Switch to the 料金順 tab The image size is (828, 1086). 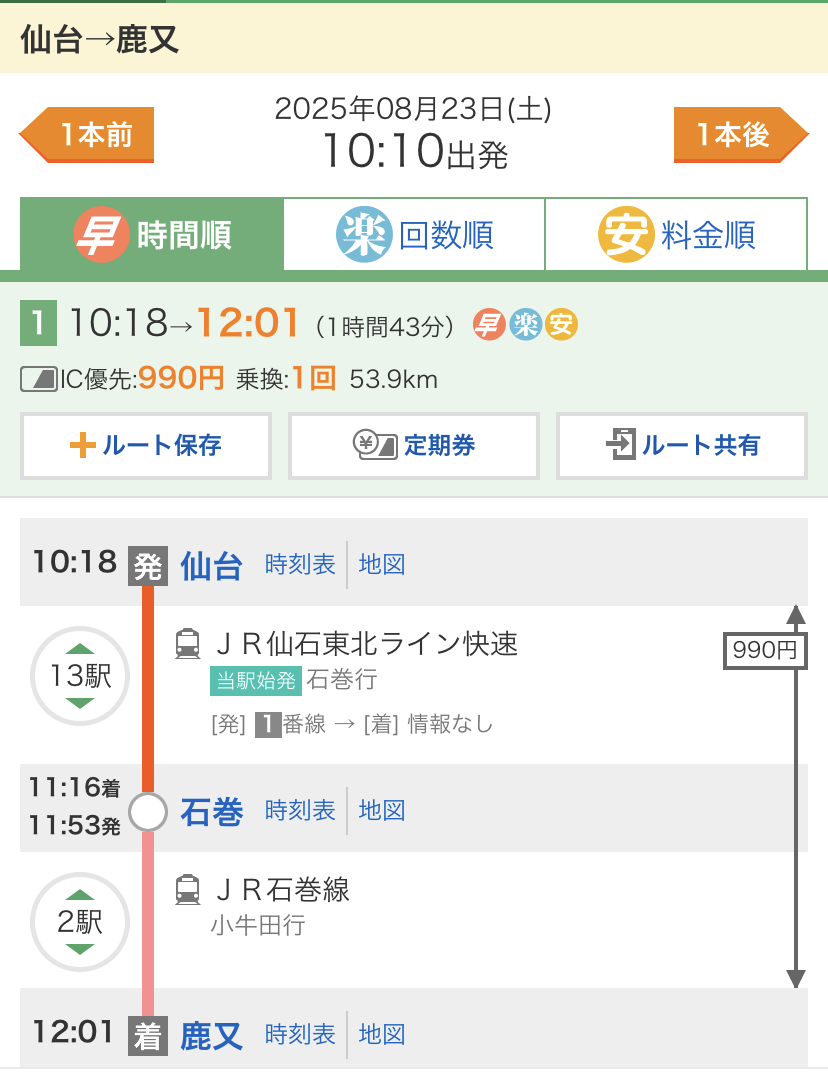coord(676,235)
